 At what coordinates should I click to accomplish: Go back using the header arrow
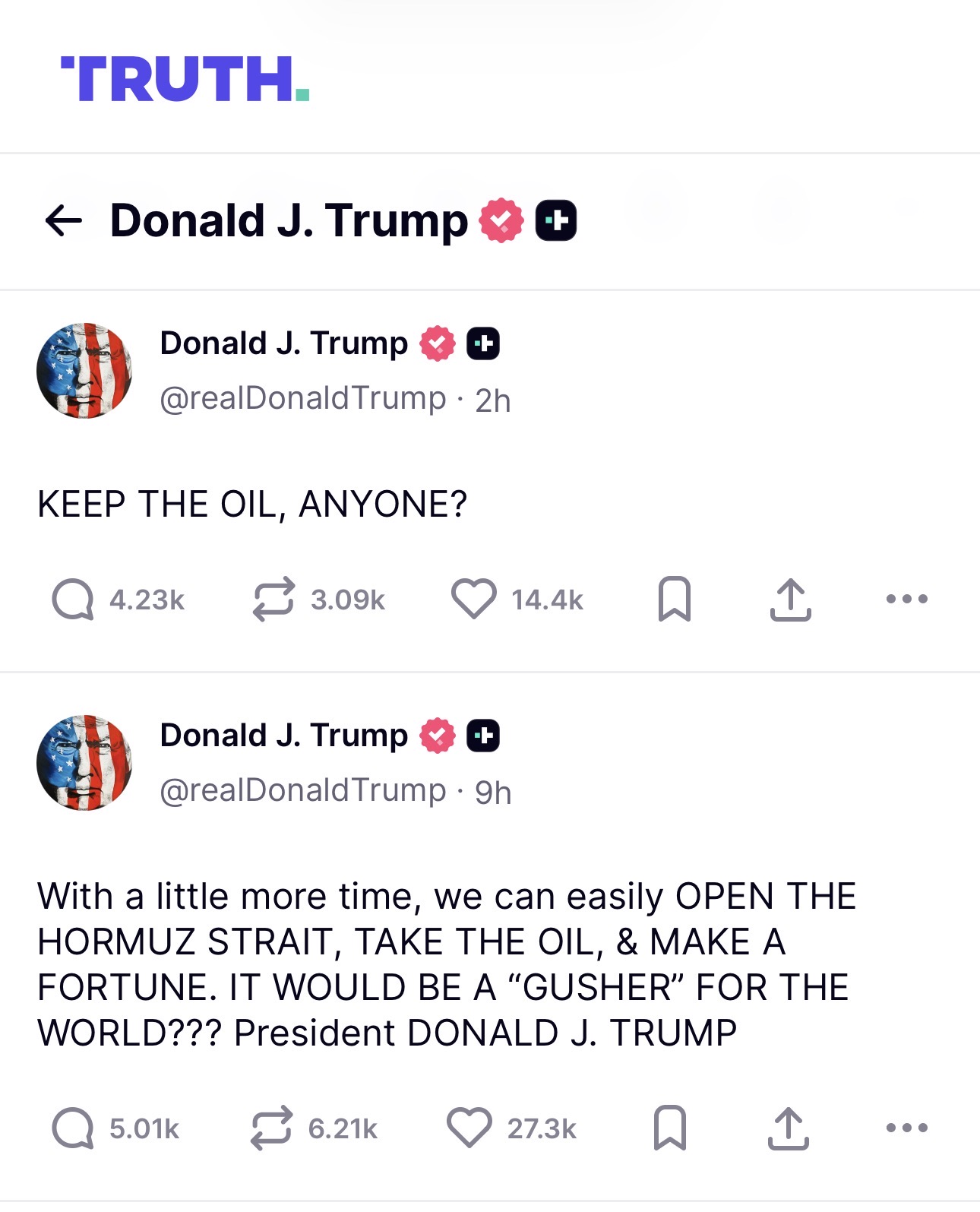point(64,221)
